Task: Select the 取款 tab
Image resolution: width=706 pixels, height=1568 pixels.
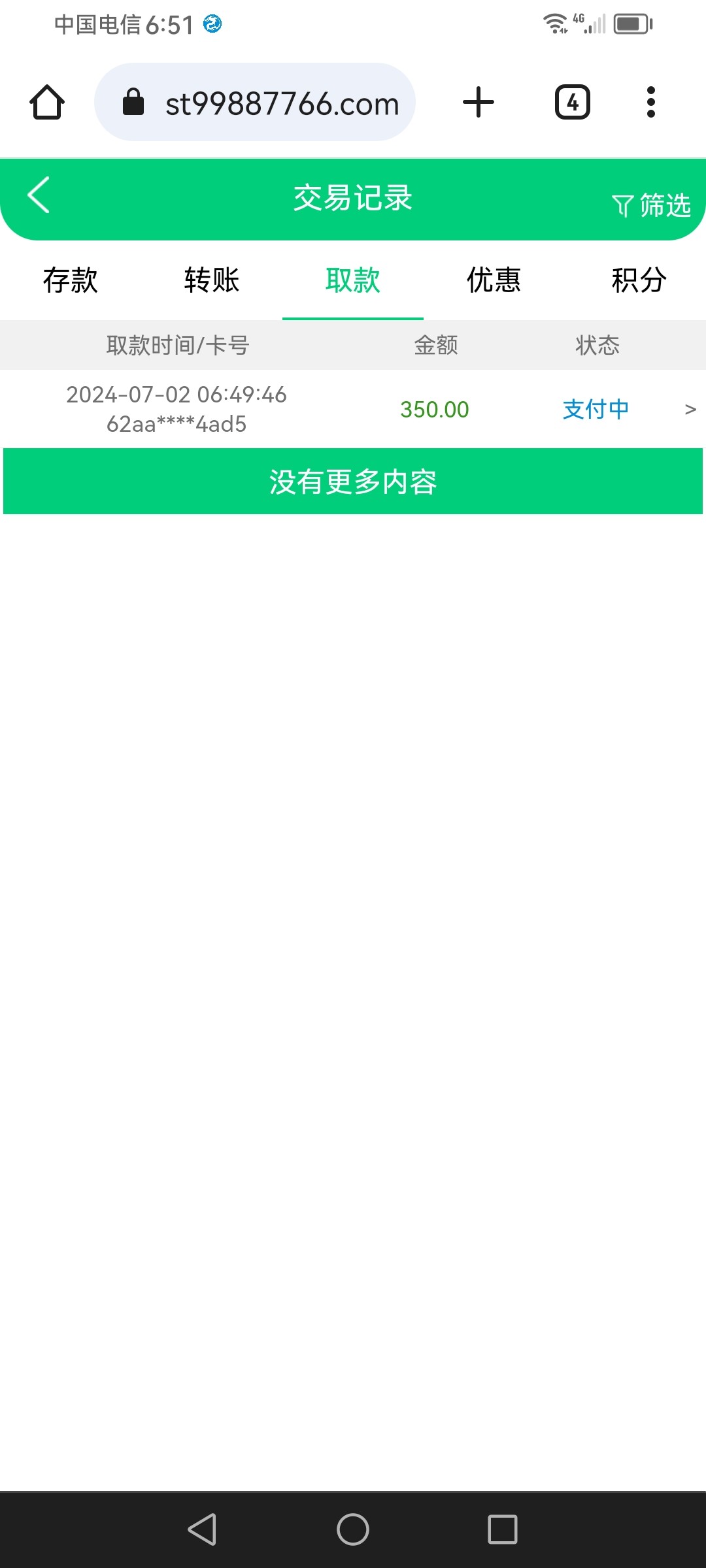Action: coord(353,280)
